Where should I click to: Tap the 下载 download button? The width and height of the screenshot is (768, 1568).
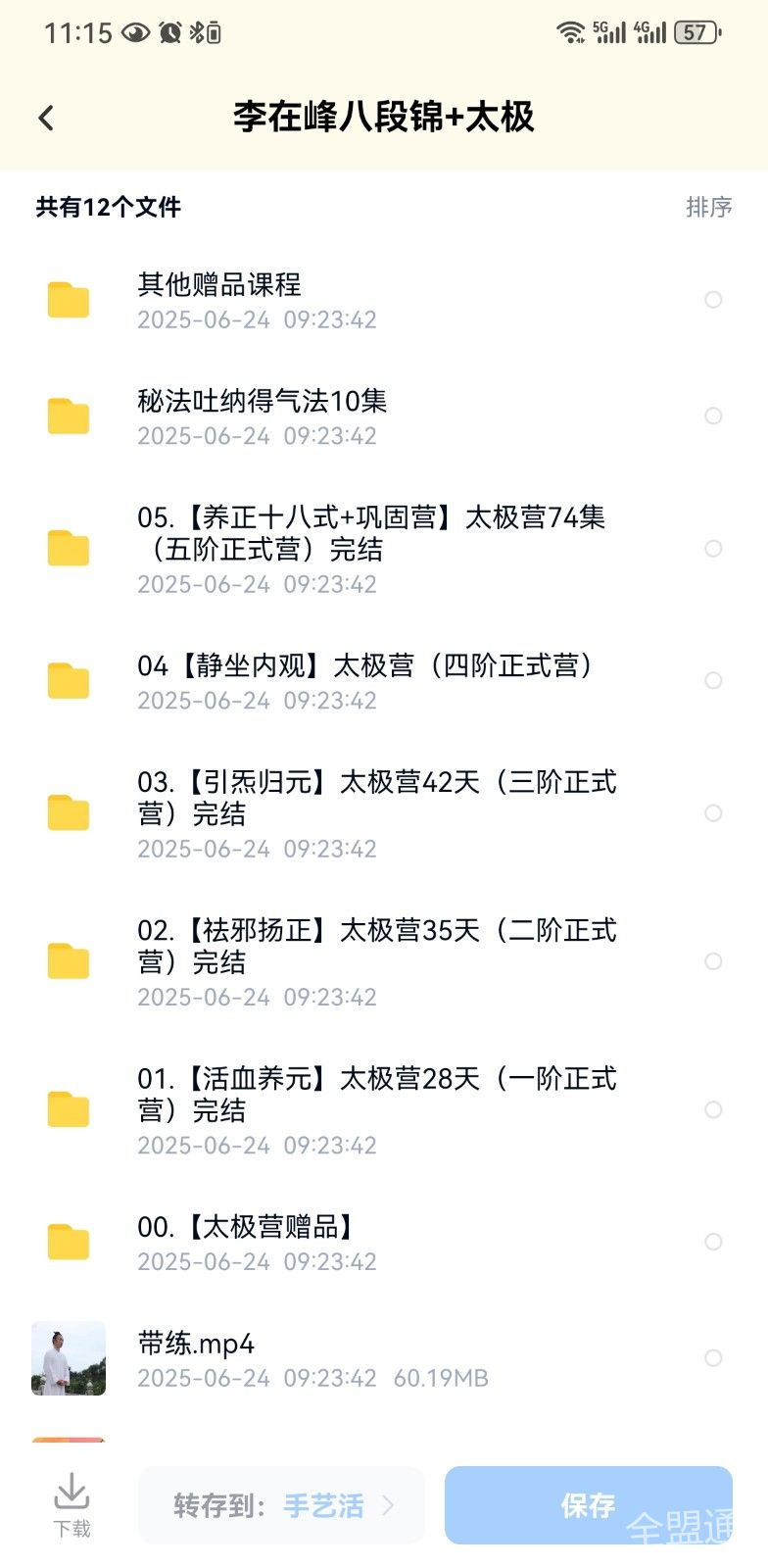click(72, 1505)
